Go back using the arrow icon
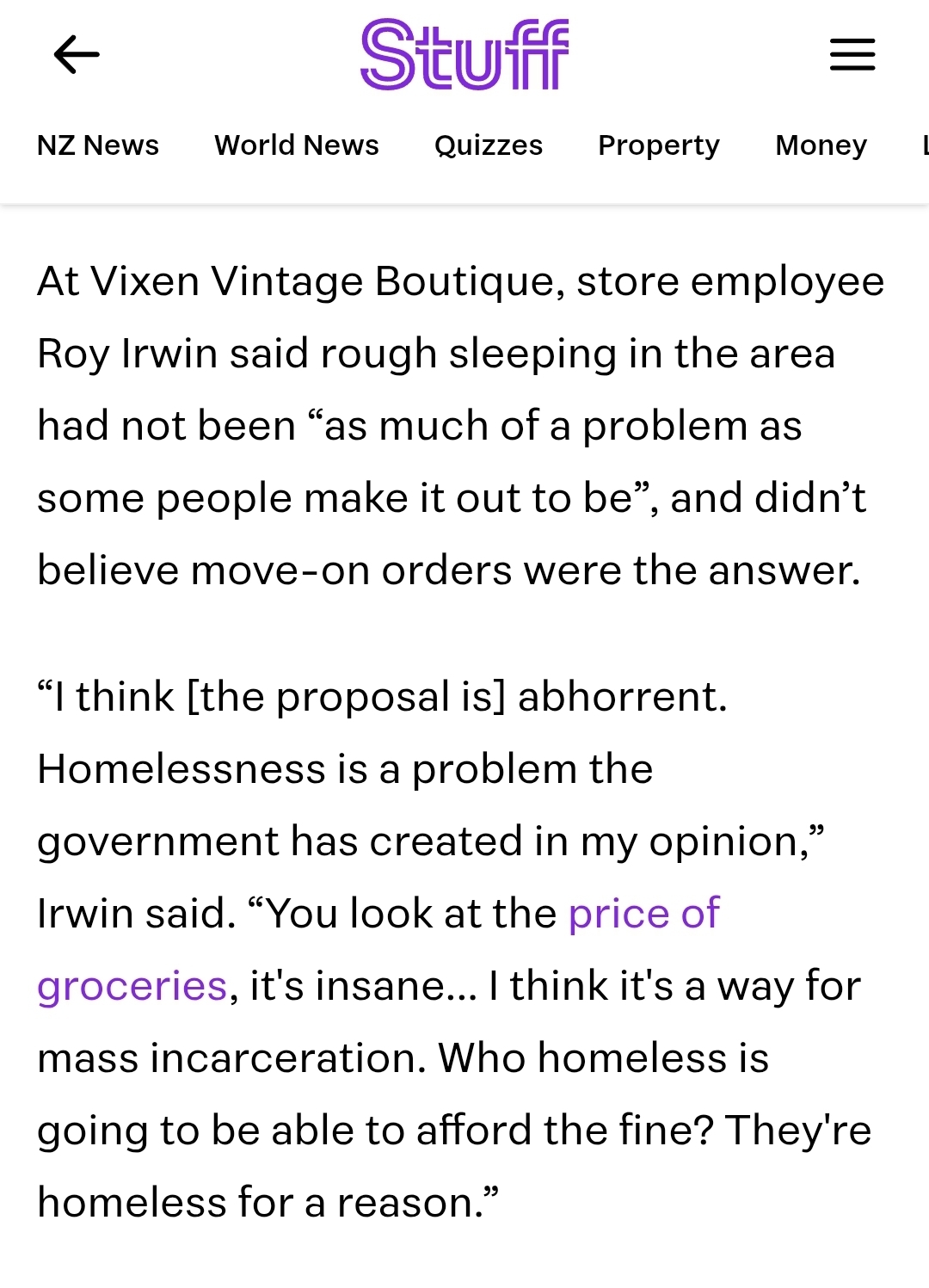The width and height of the screenshot is (929, 1288). pos(77,55)
